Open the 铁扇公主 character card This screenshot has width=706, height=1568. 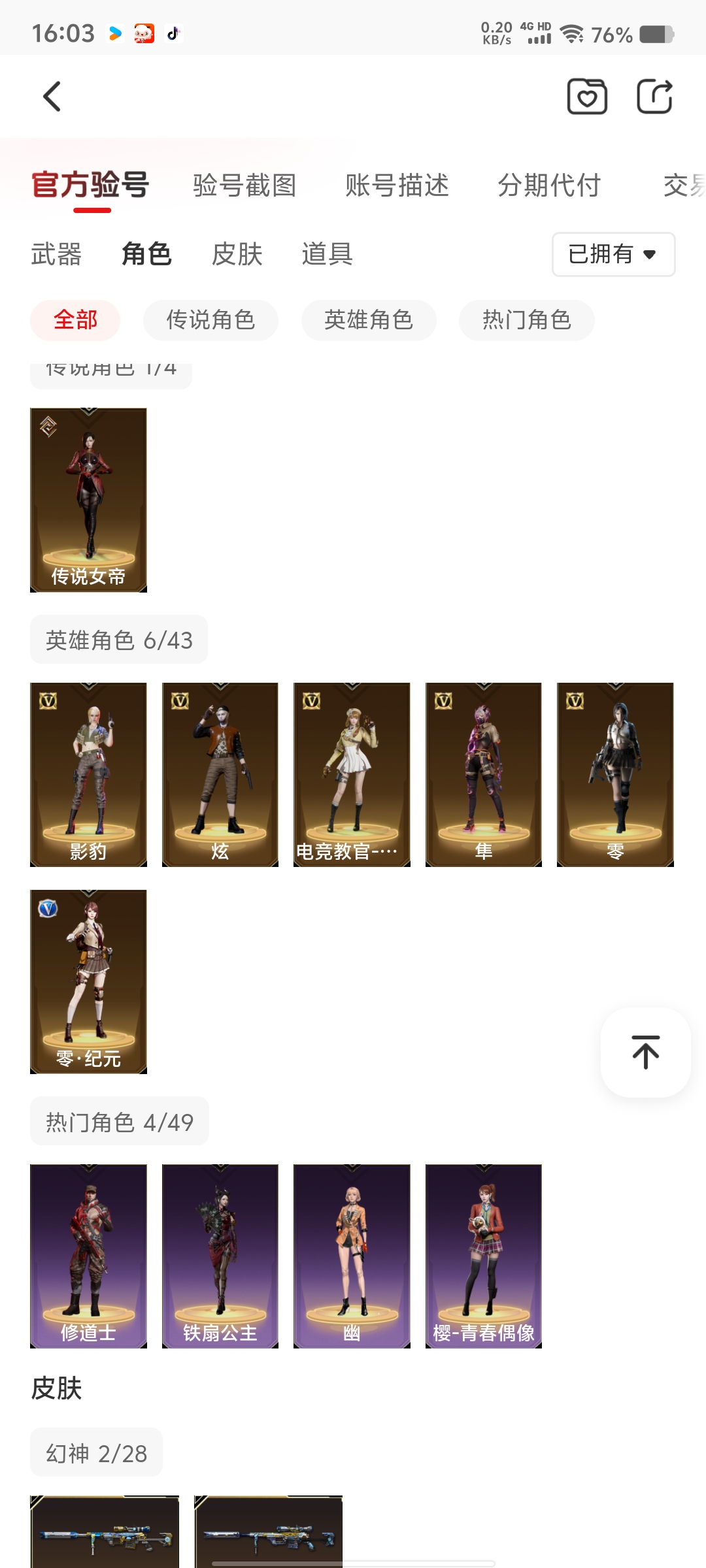pos(220,1256)
